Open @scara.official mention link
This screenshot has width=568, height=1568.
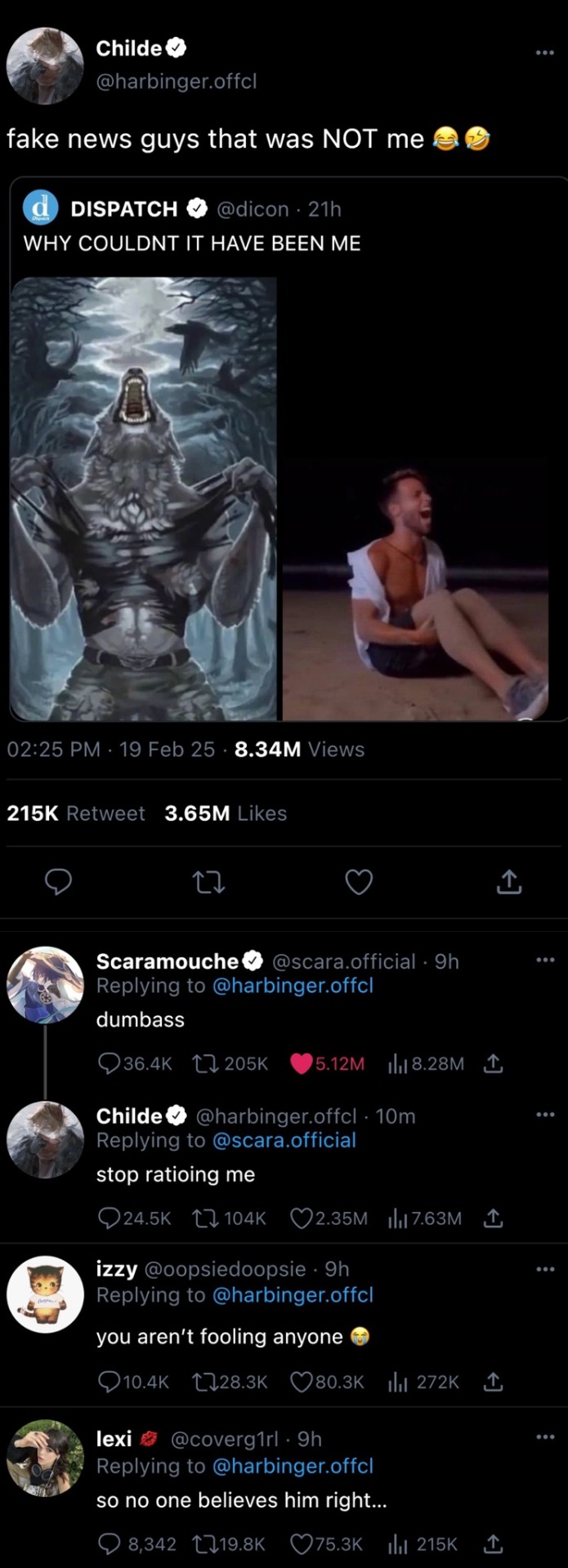pyautogui.click(x=284, y=1140)
